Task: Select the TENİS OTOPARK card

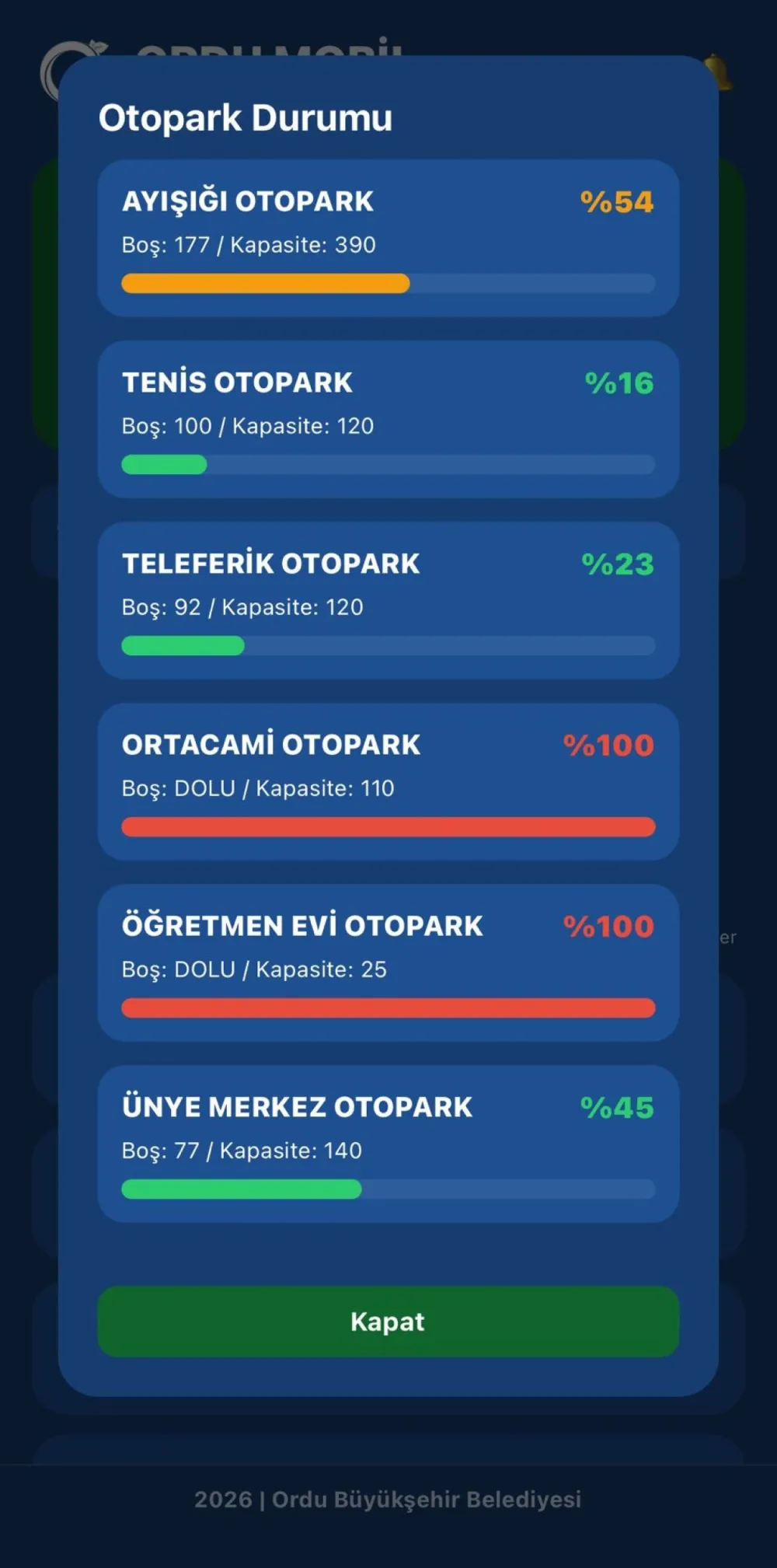Action: click(x=388, y=419)
